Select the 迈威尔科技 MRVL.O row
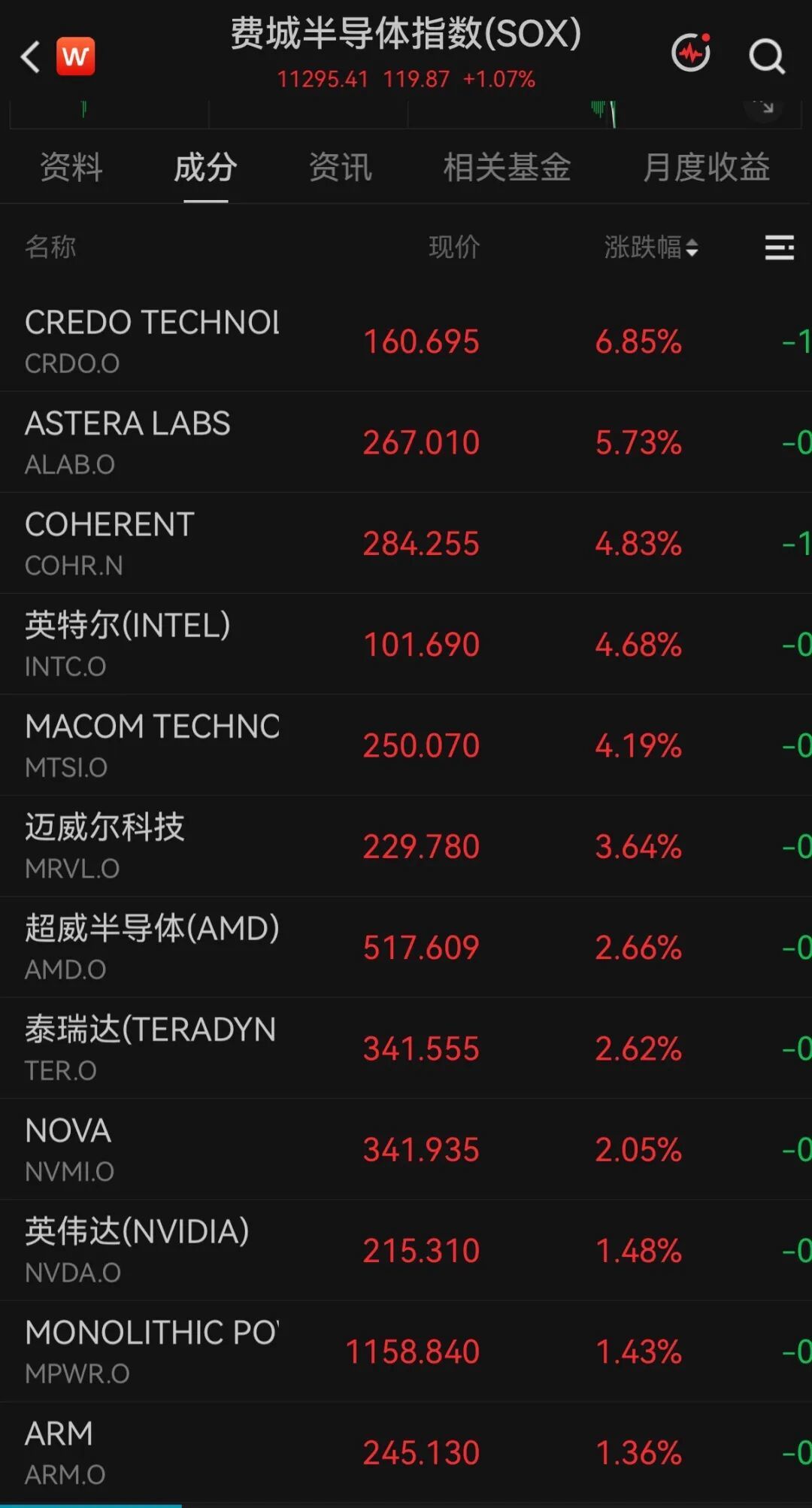The height and width of the screenshot is (1508, 812). (x=406, y=846)
